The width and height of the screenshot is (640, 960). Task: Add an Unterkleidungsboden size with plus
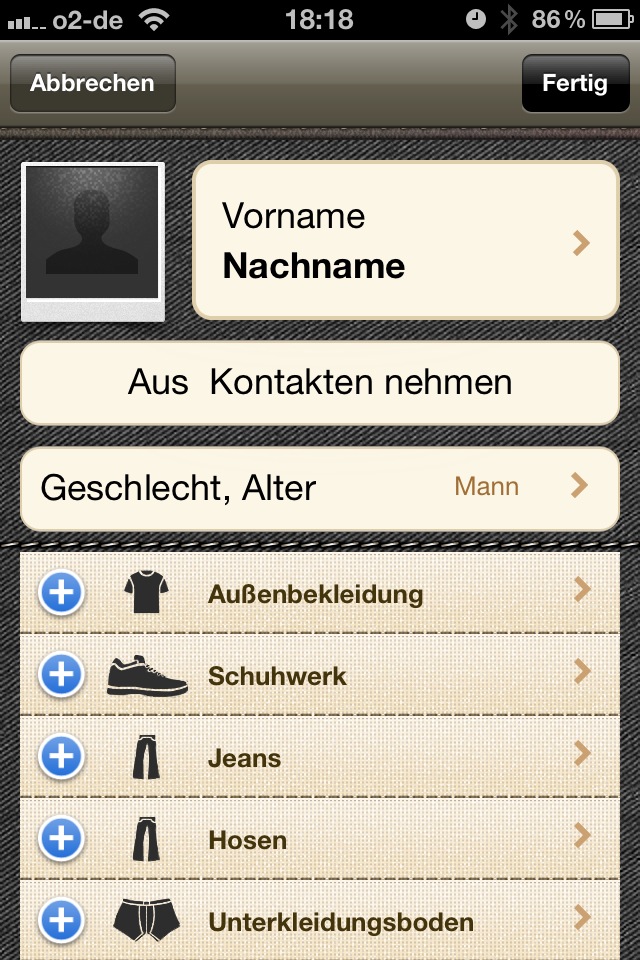61,920
